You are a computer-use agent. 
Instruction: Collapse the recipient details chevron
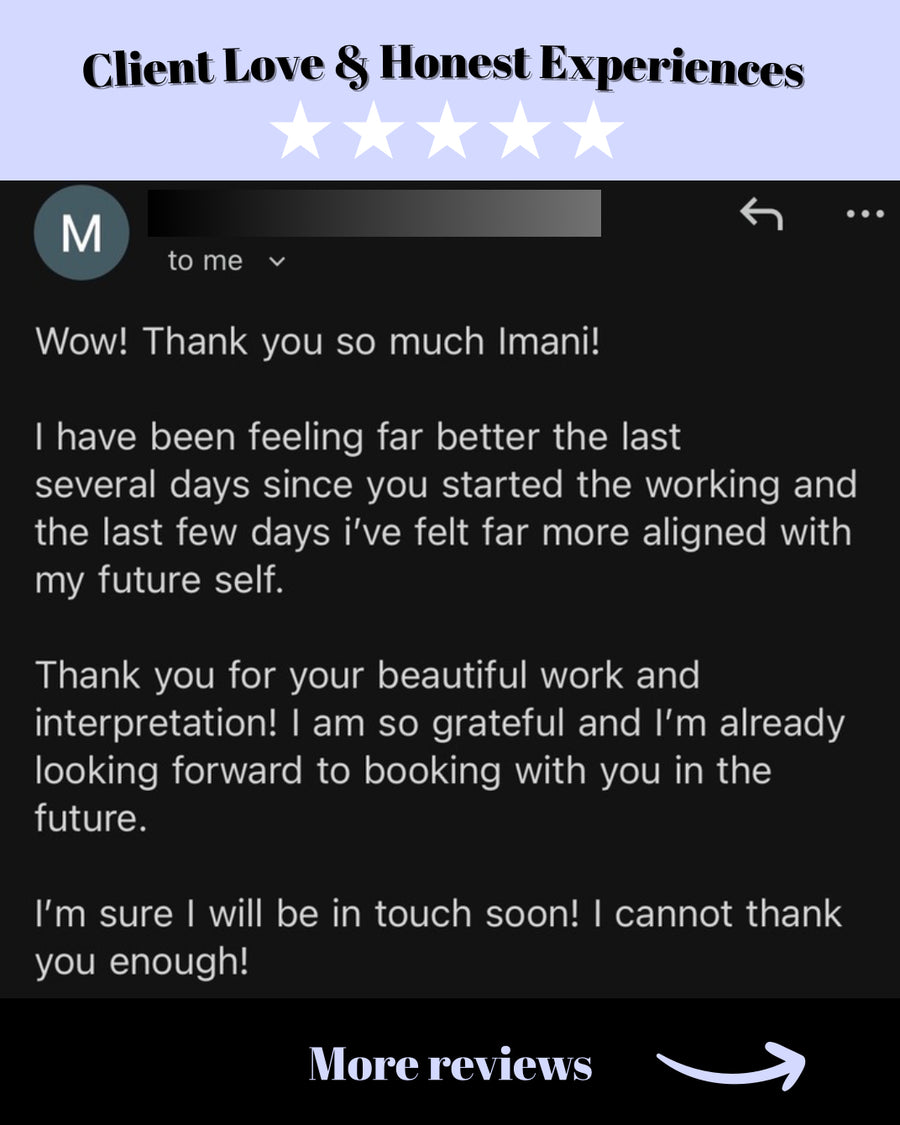click(277, 262)
